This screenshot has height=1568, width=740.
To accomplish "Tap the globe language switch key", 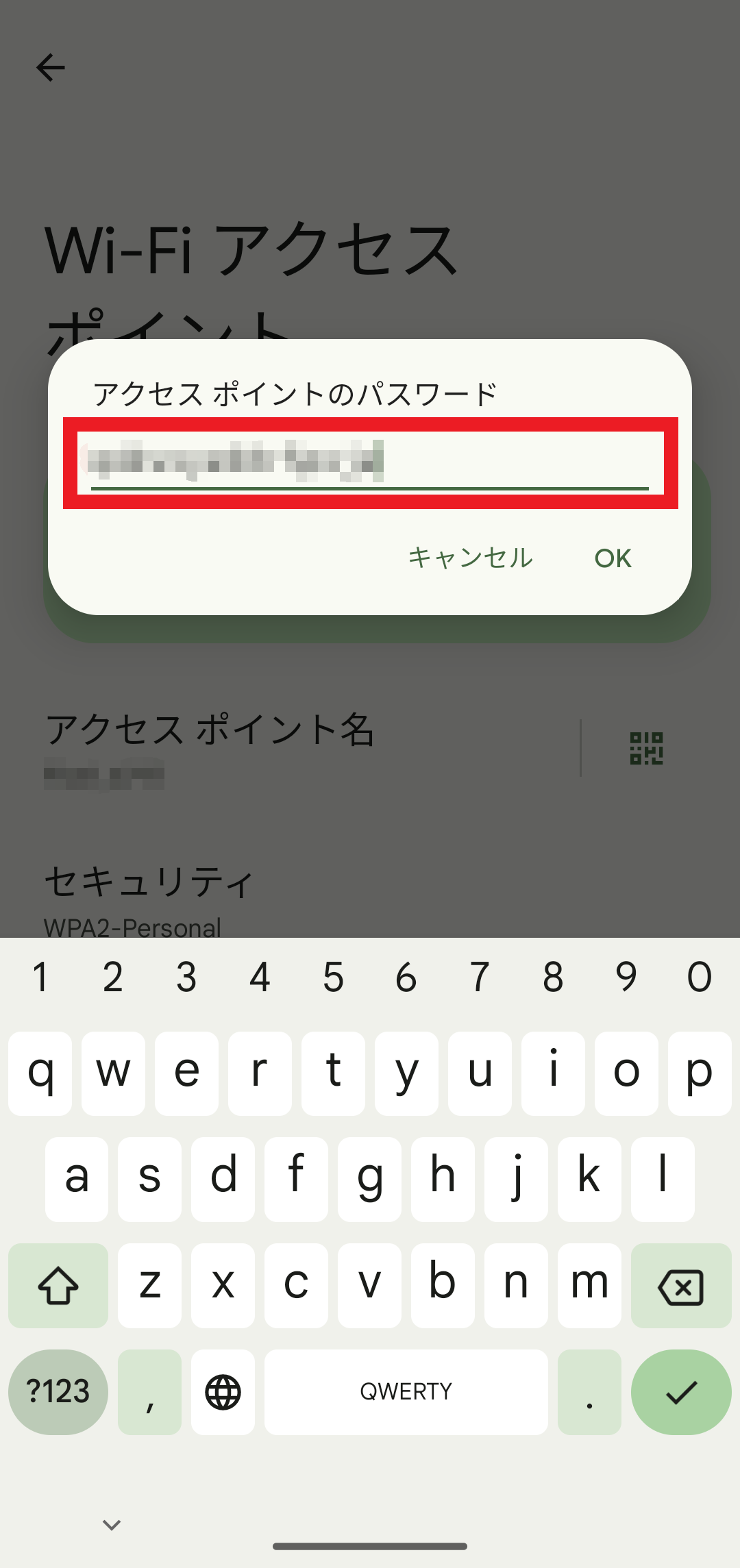I will [x=223, y=1392].
